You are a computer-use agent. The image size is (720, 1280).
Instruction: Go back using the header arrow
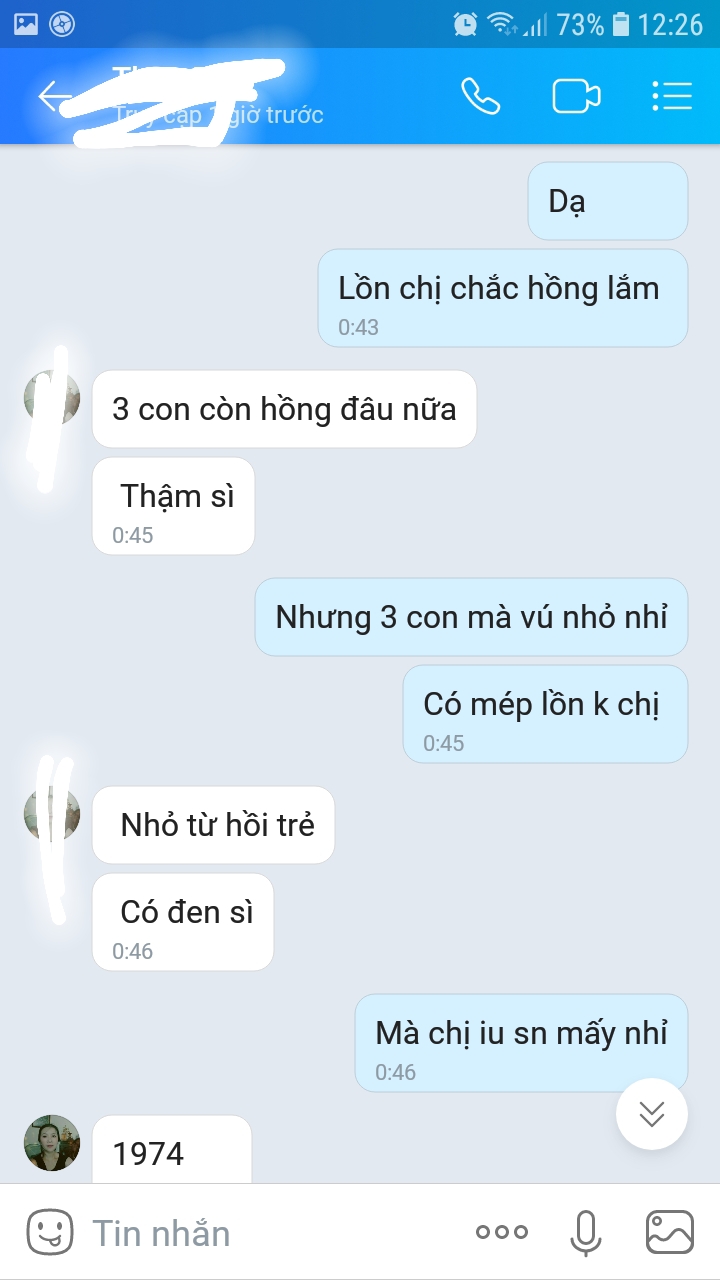[x=54, y=96]
